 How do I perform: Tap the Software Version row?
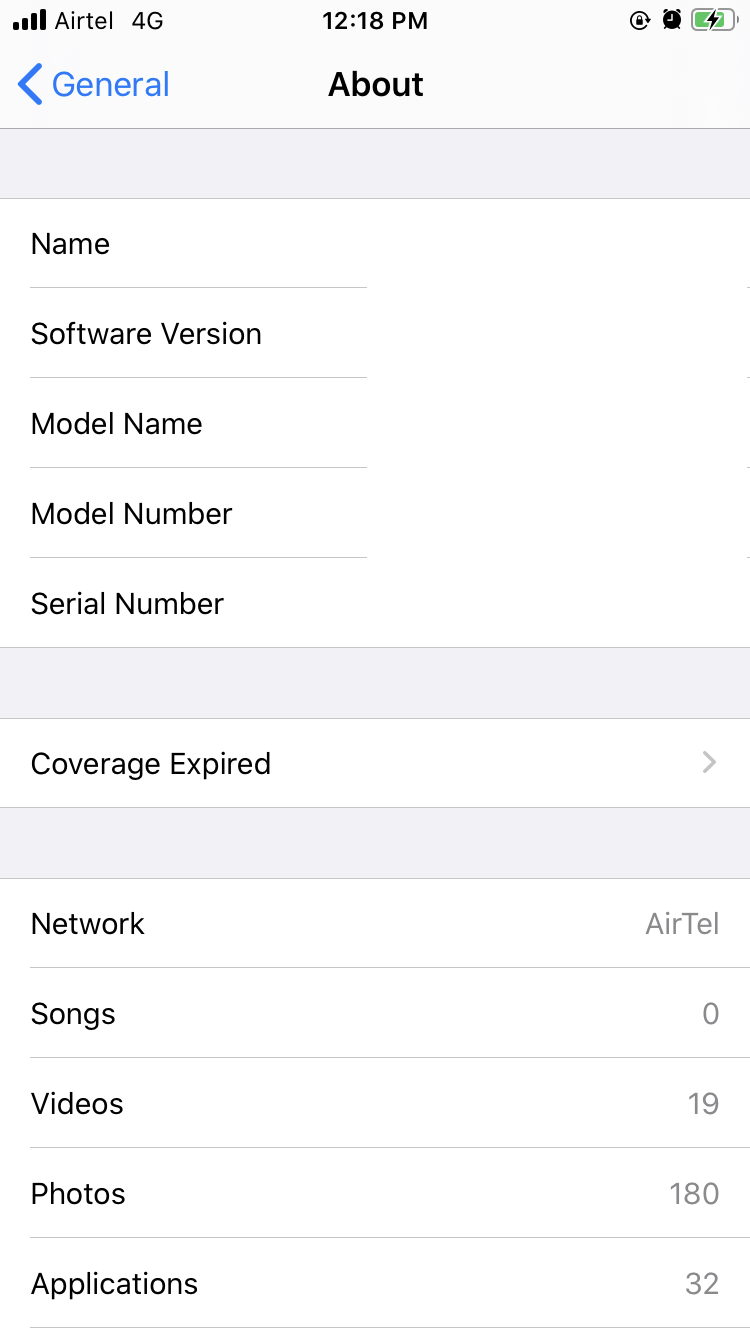pos(190,334)
